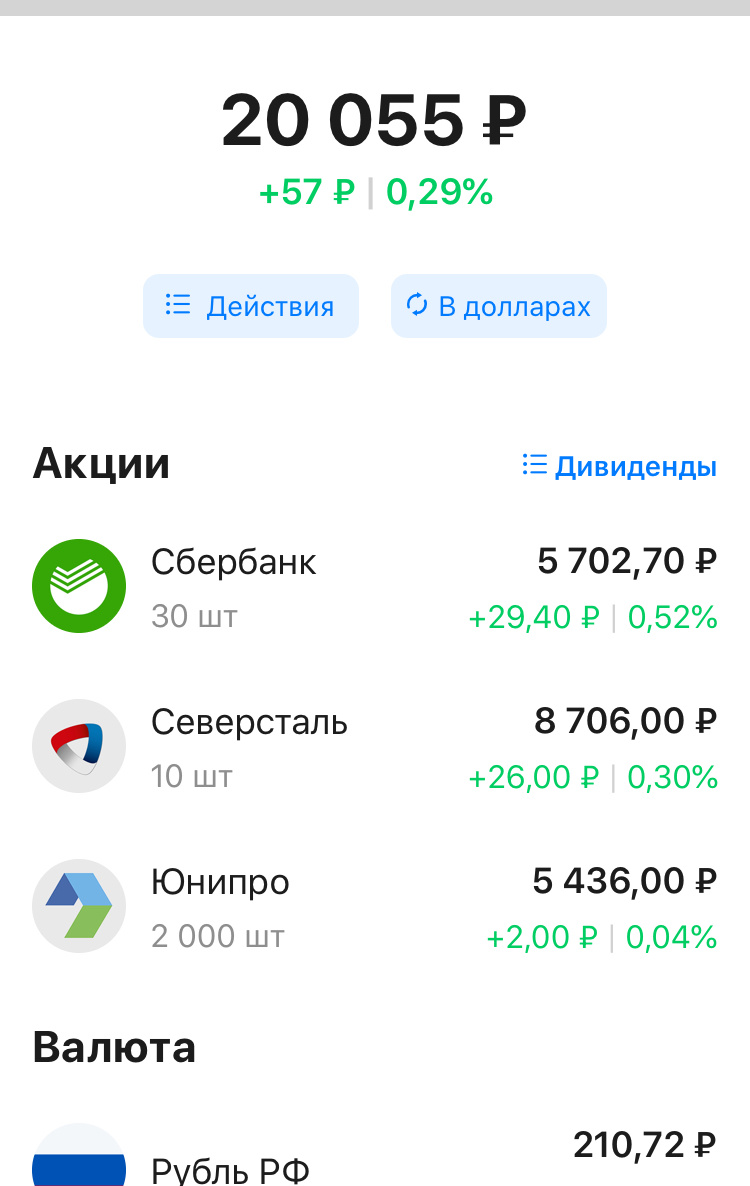
Task: Select the Северсталь holding row
Action: (x=375, y=746)
